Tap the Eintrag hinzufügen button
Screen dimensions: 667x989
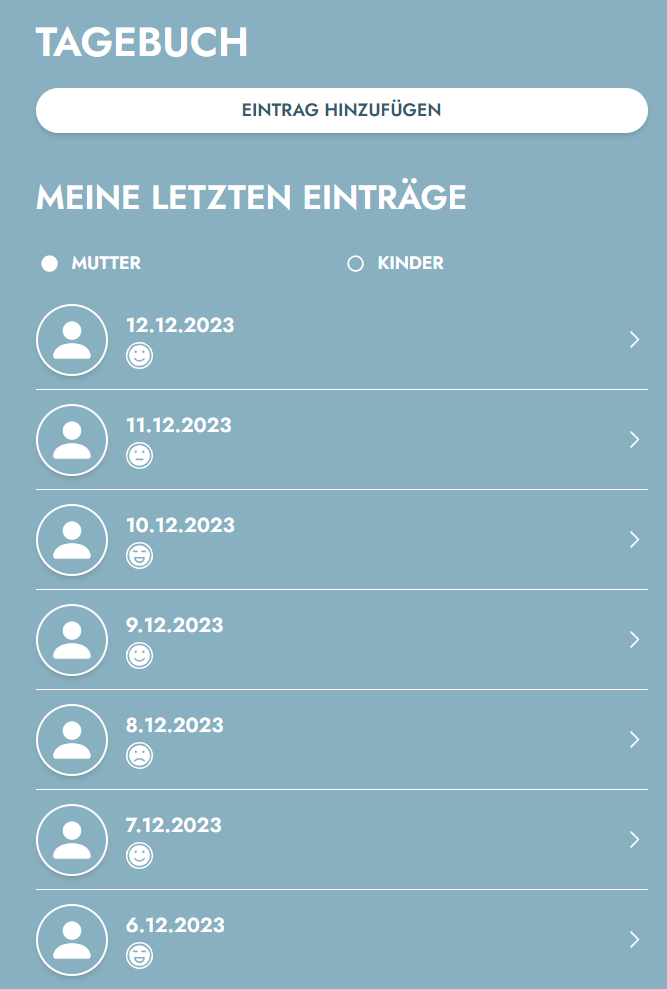tap(341, 110)
